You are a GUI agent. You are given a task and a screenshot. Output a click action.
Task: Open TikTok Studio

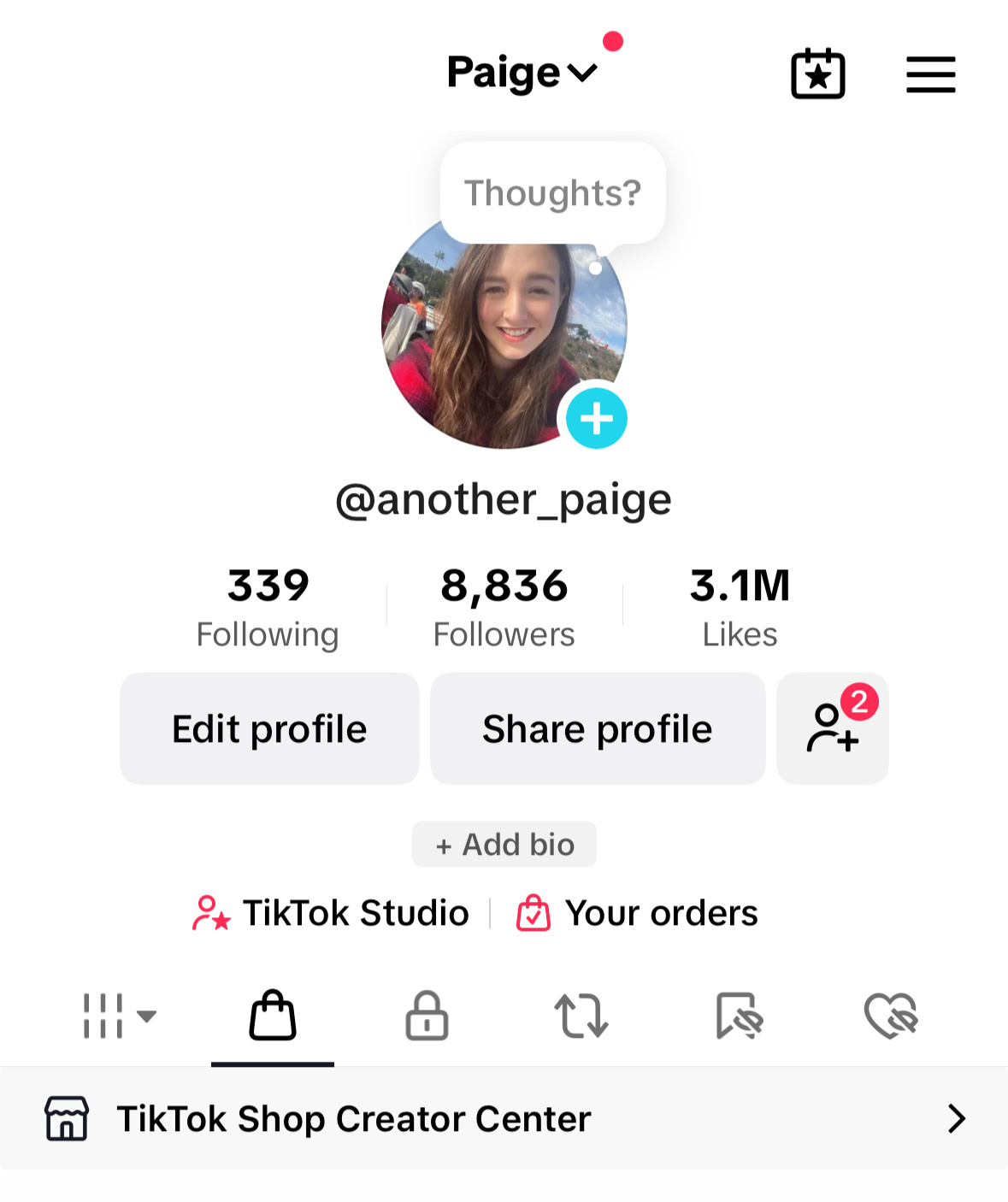click(x=332, y=913)
